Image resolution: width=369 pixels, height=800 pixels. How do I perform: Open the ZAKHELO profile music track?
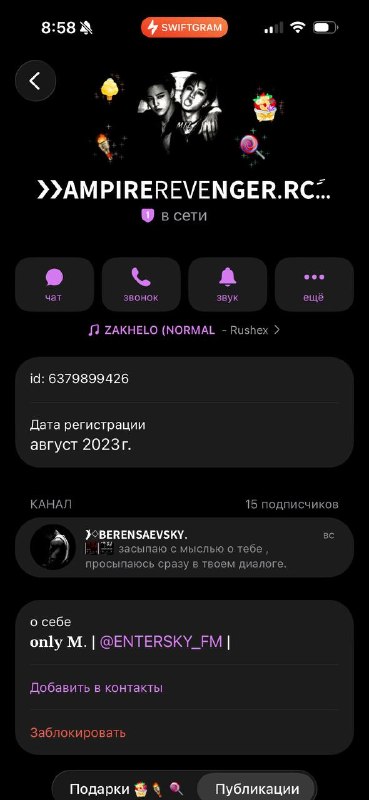coord(184,330)
